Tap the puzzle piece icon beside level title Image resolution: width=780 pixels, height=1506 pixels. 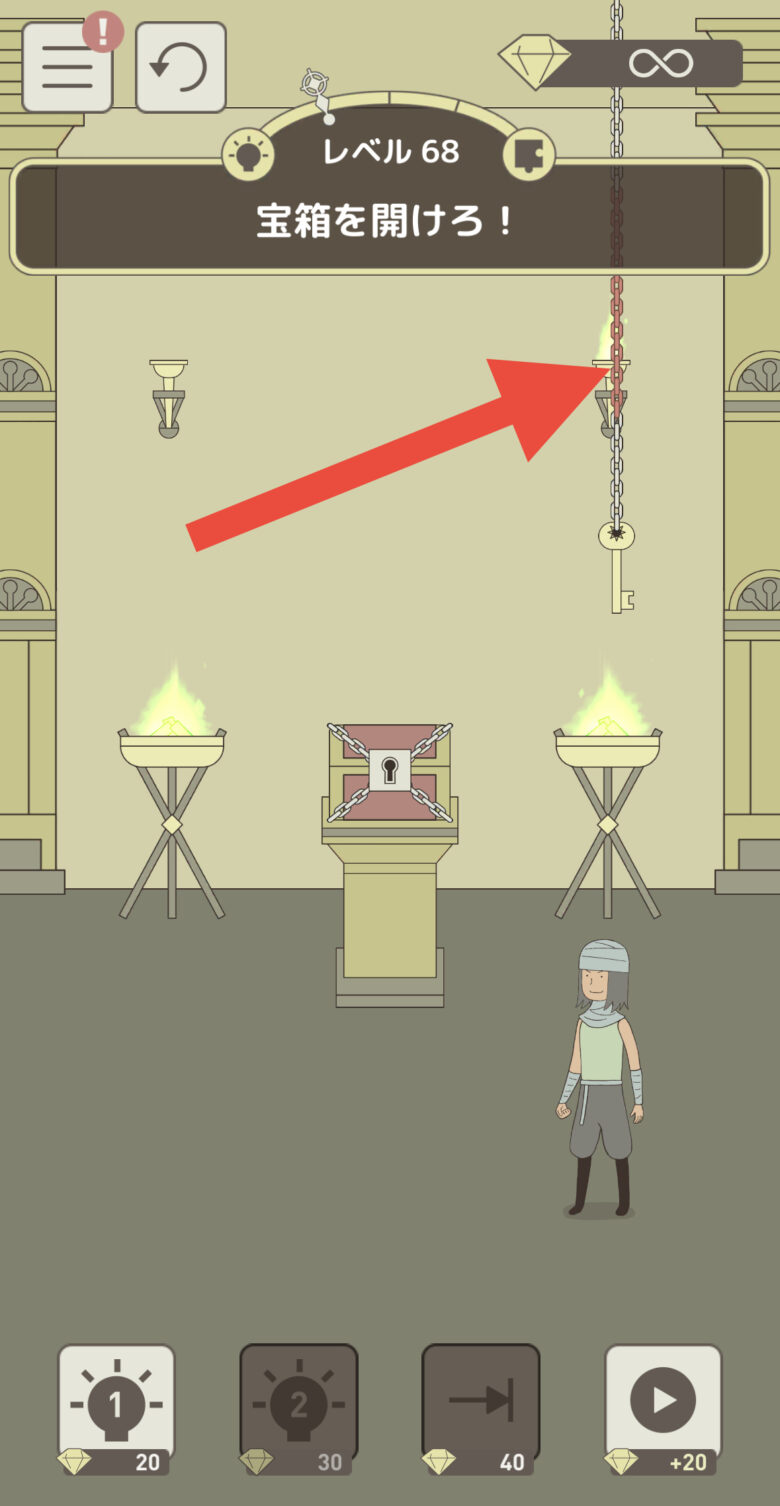(x=528, y=154)
